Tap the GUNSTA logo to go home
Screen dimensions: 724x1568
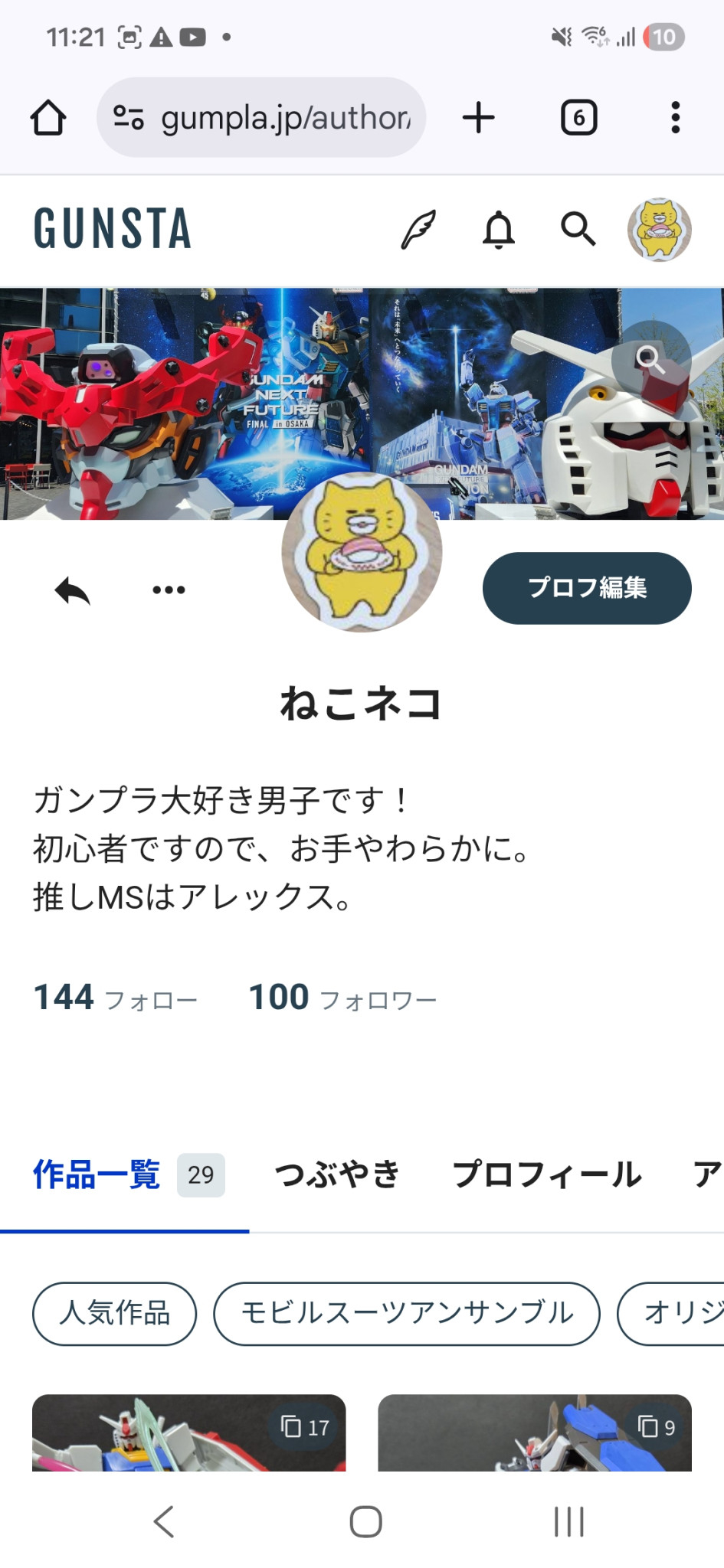point(113,229)
